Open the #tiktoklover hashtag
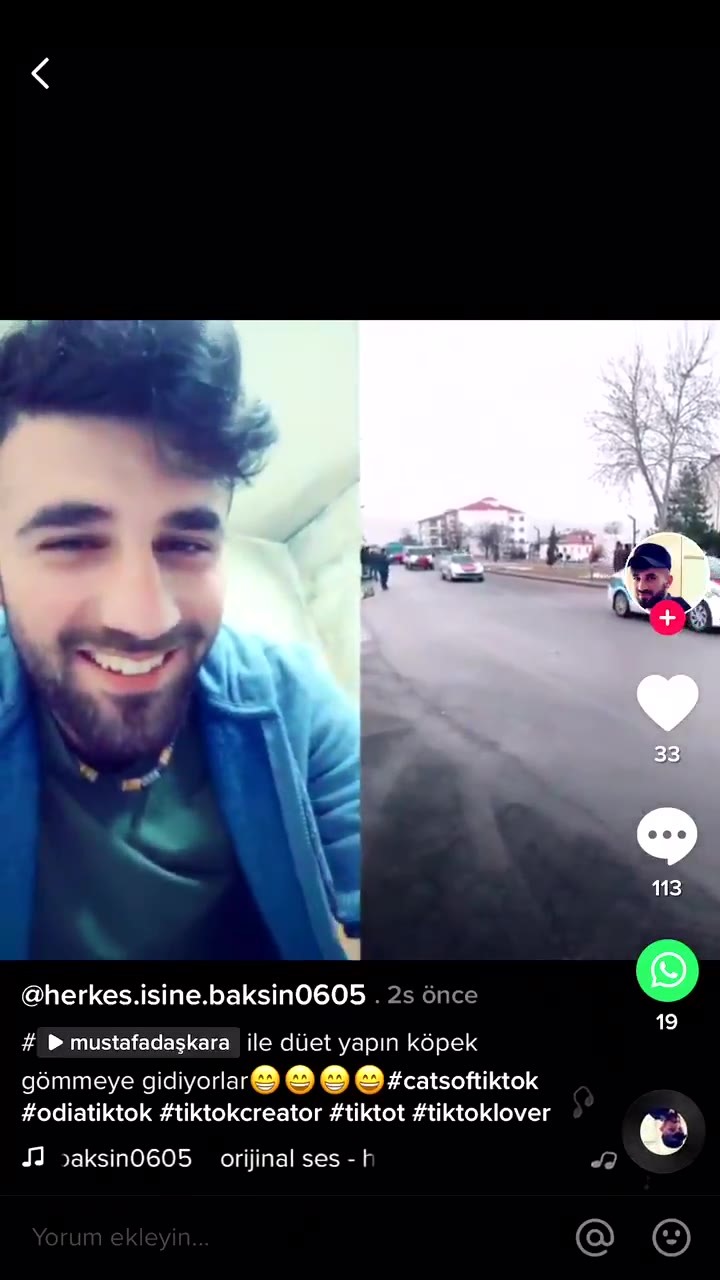Image resolution: width=720 pixels, height=1280 pixels. tap(481, 1112)
